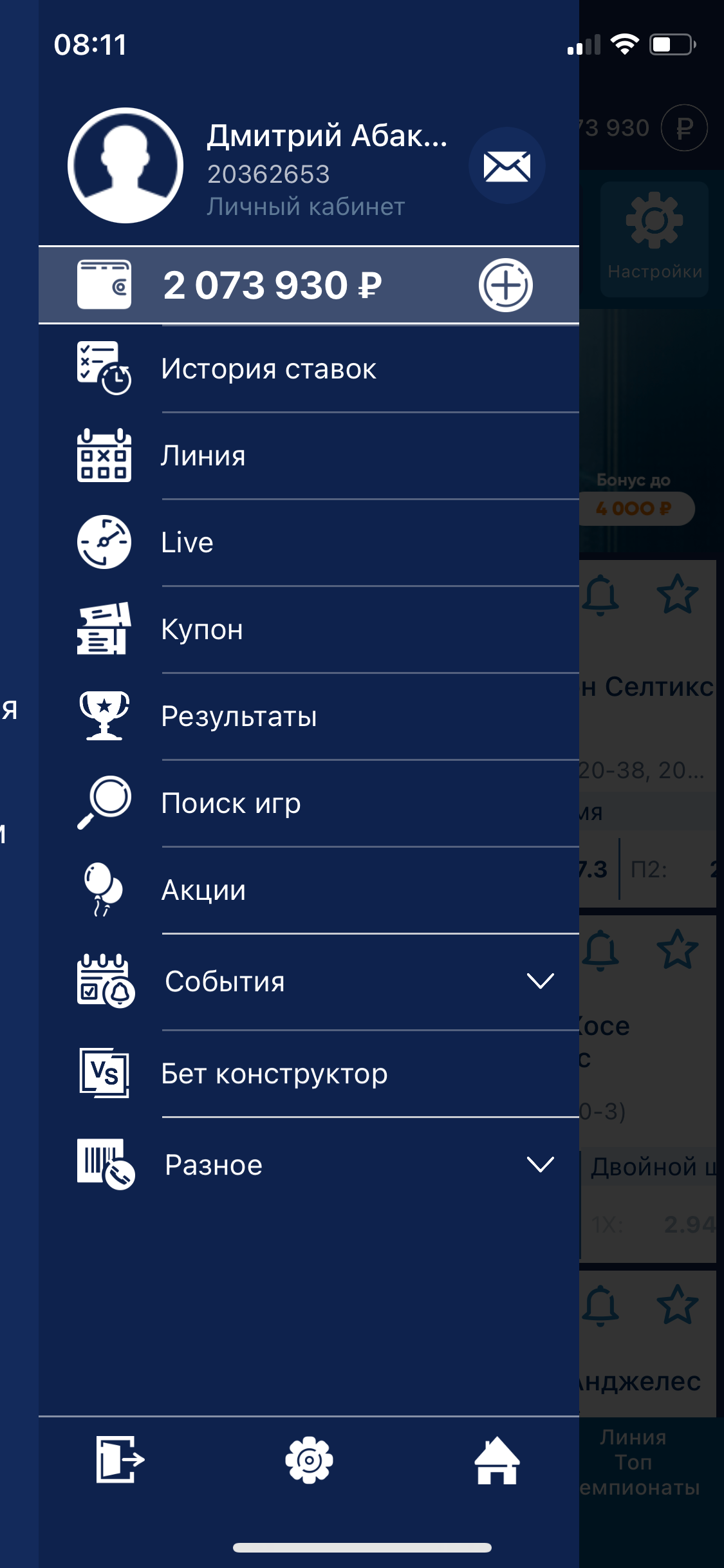The image size is (724, 1568).
Task: Open the Live section
Action: click(x=187, y=543)
